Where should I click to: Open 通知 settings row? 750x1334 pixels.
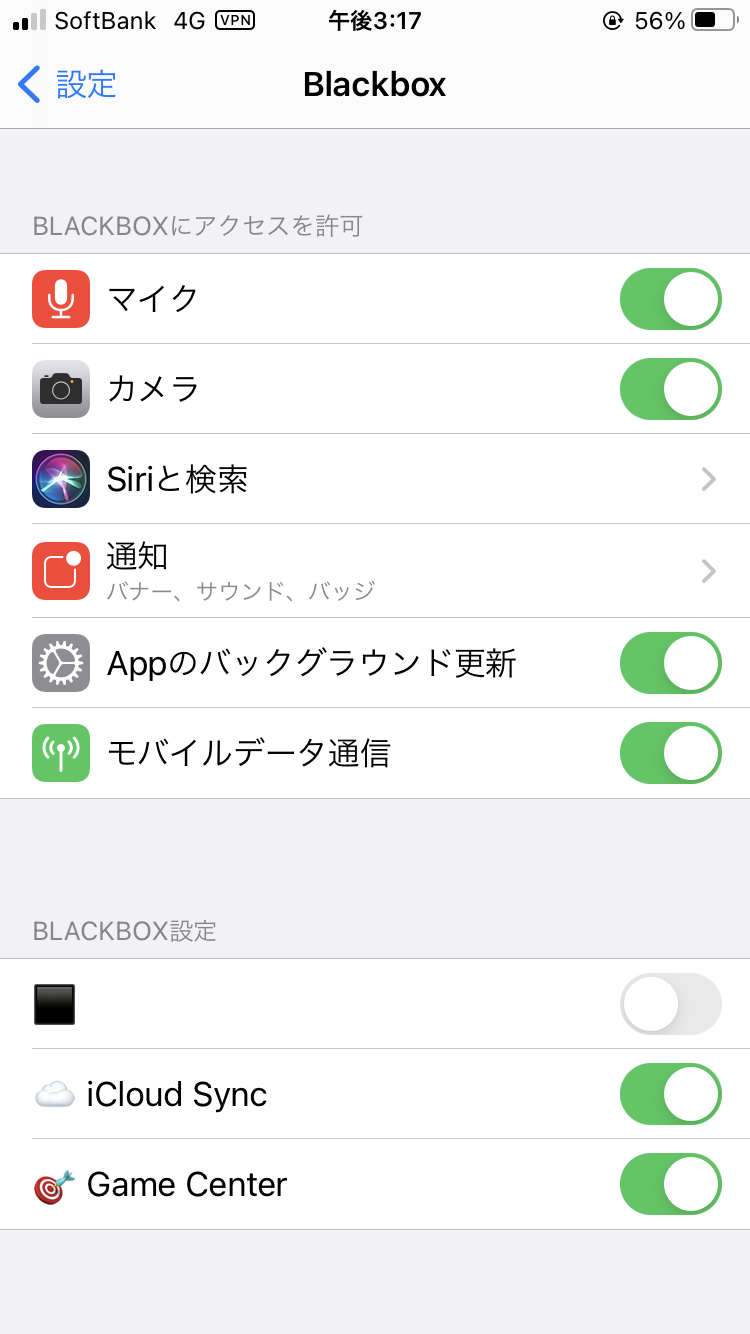point(375,571)
